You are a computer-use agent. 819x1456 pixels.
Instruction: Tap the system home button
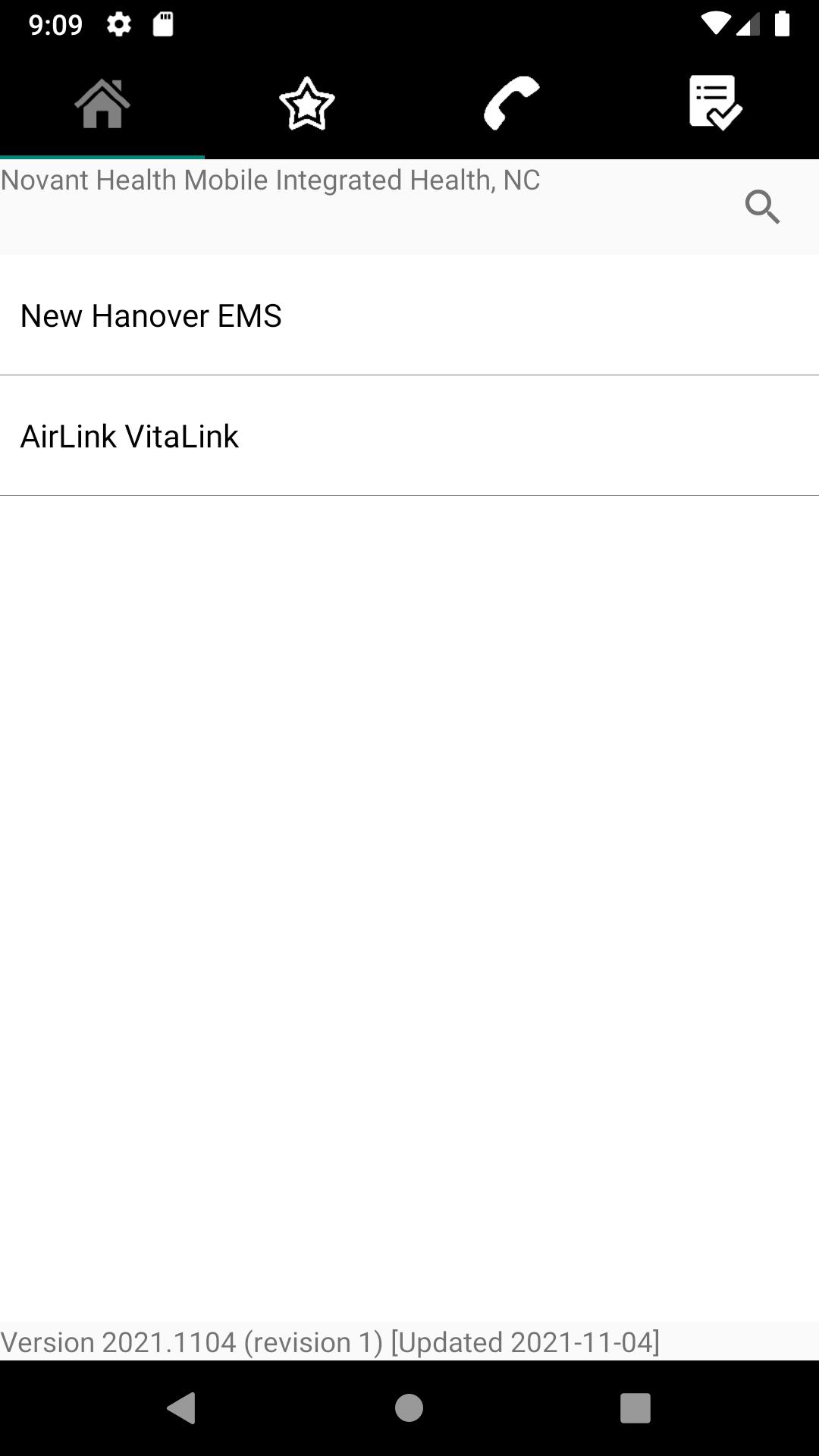pos(409,1408)
